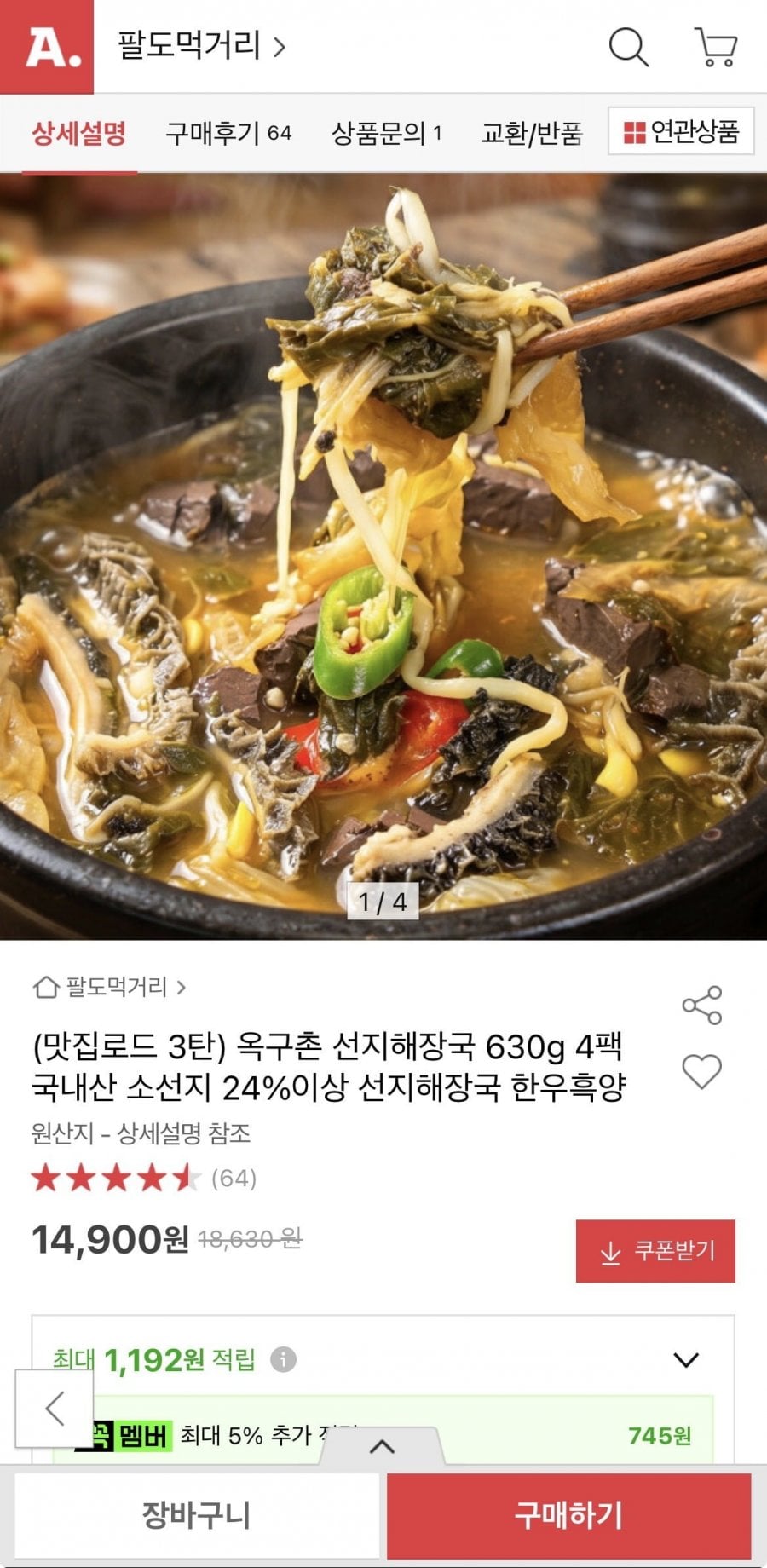Open the search function
767x1568 pixels.
coord(628,48)
